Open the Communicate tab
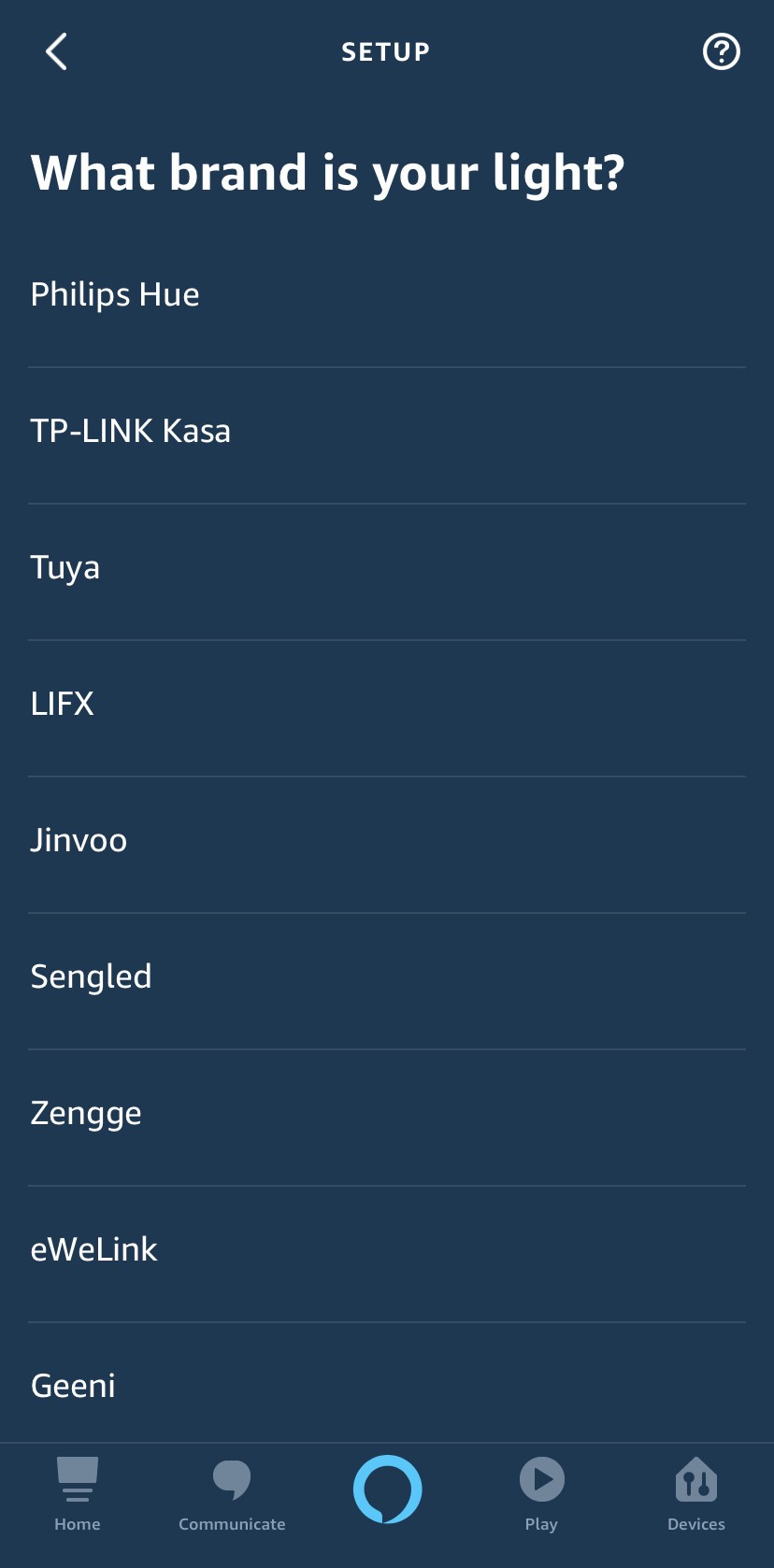 coord(232,1495)
